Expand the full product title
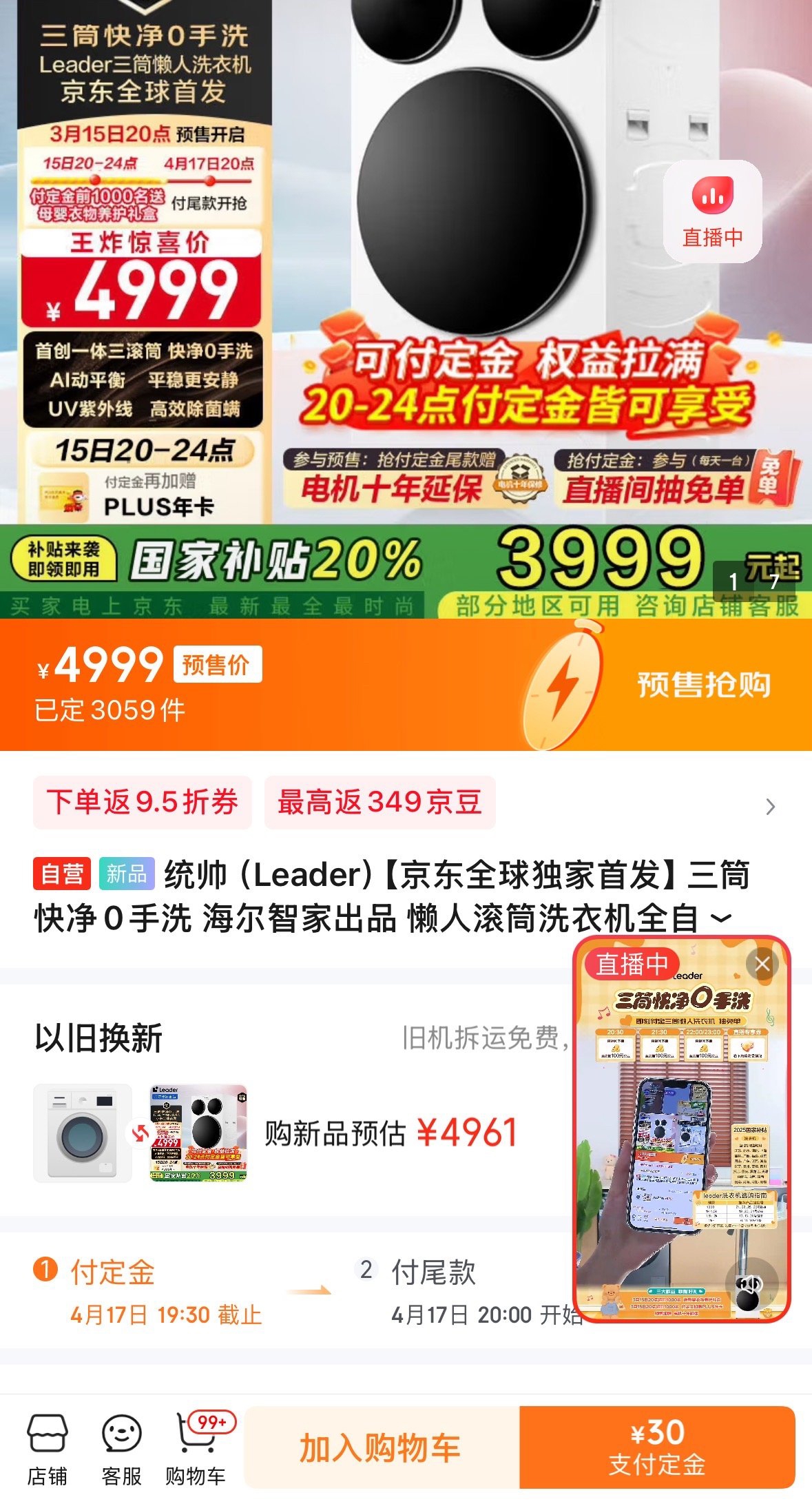This screenshot has height=1506, width=812. click(x=721, y=919)
